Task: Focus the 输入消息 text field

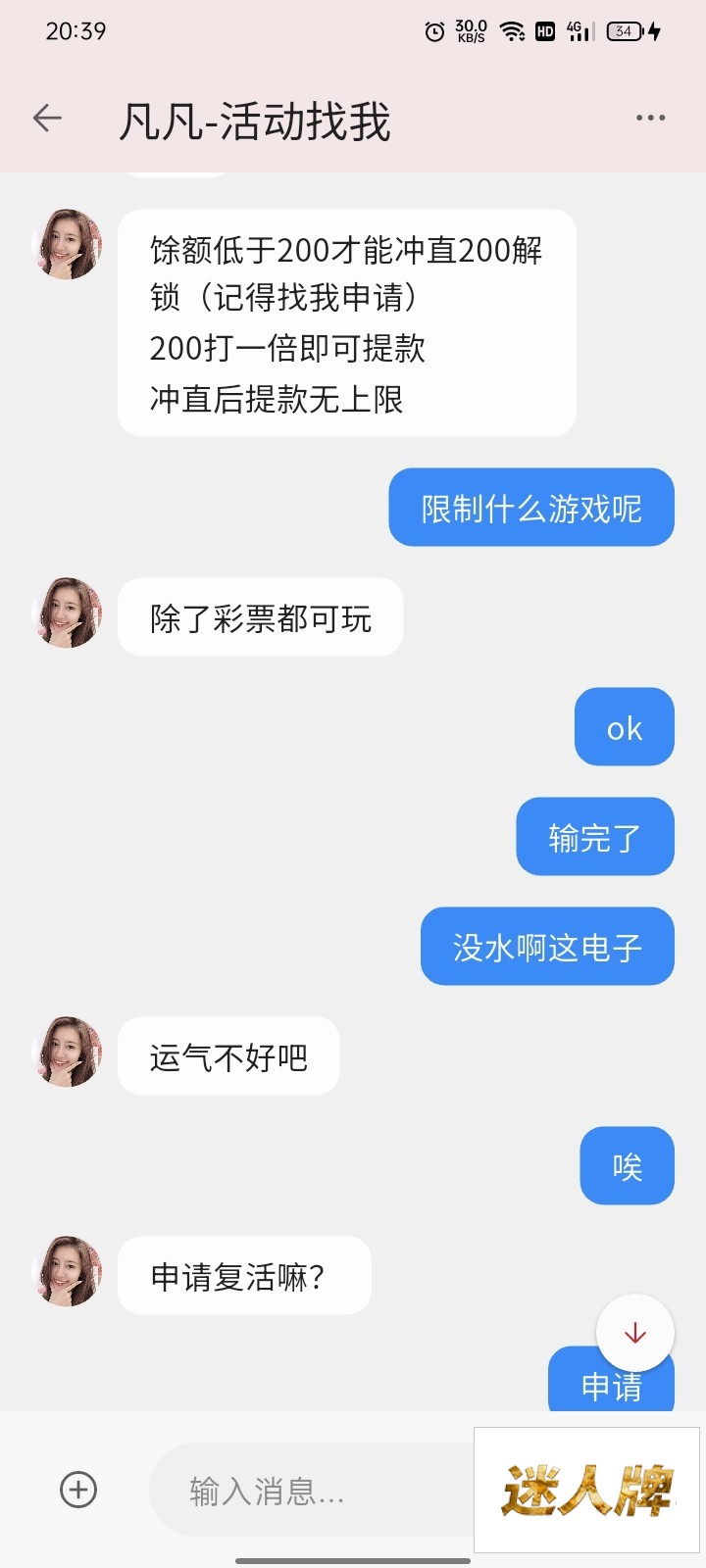Action: (x=304, y=1491)
